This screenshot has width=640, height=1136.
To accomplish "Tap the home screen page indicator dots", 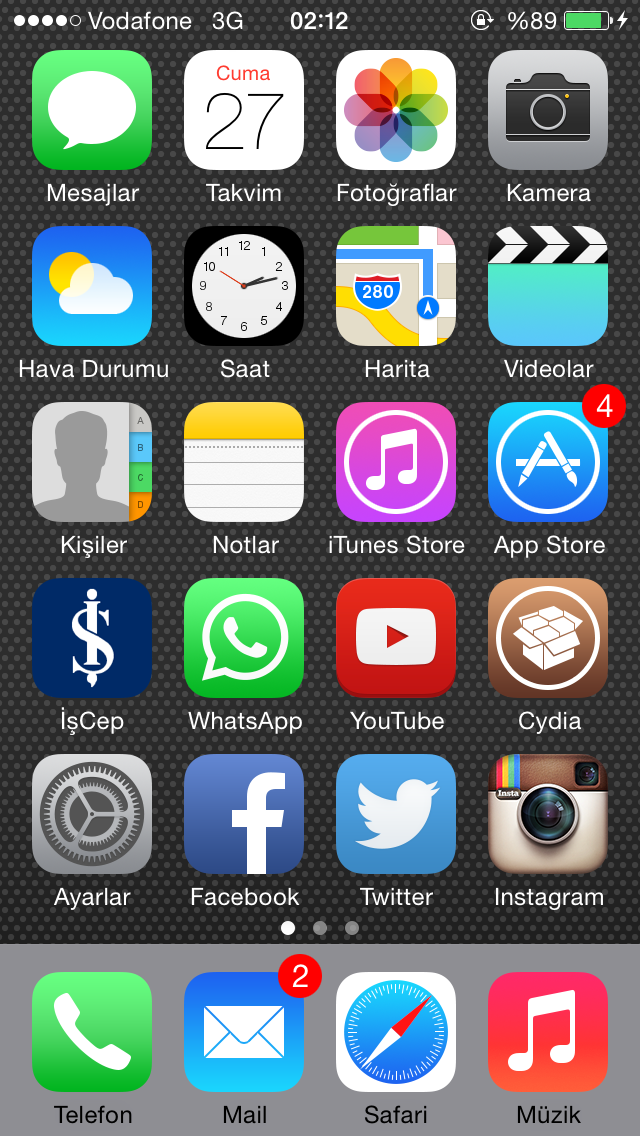I will [x=320, y=927].
